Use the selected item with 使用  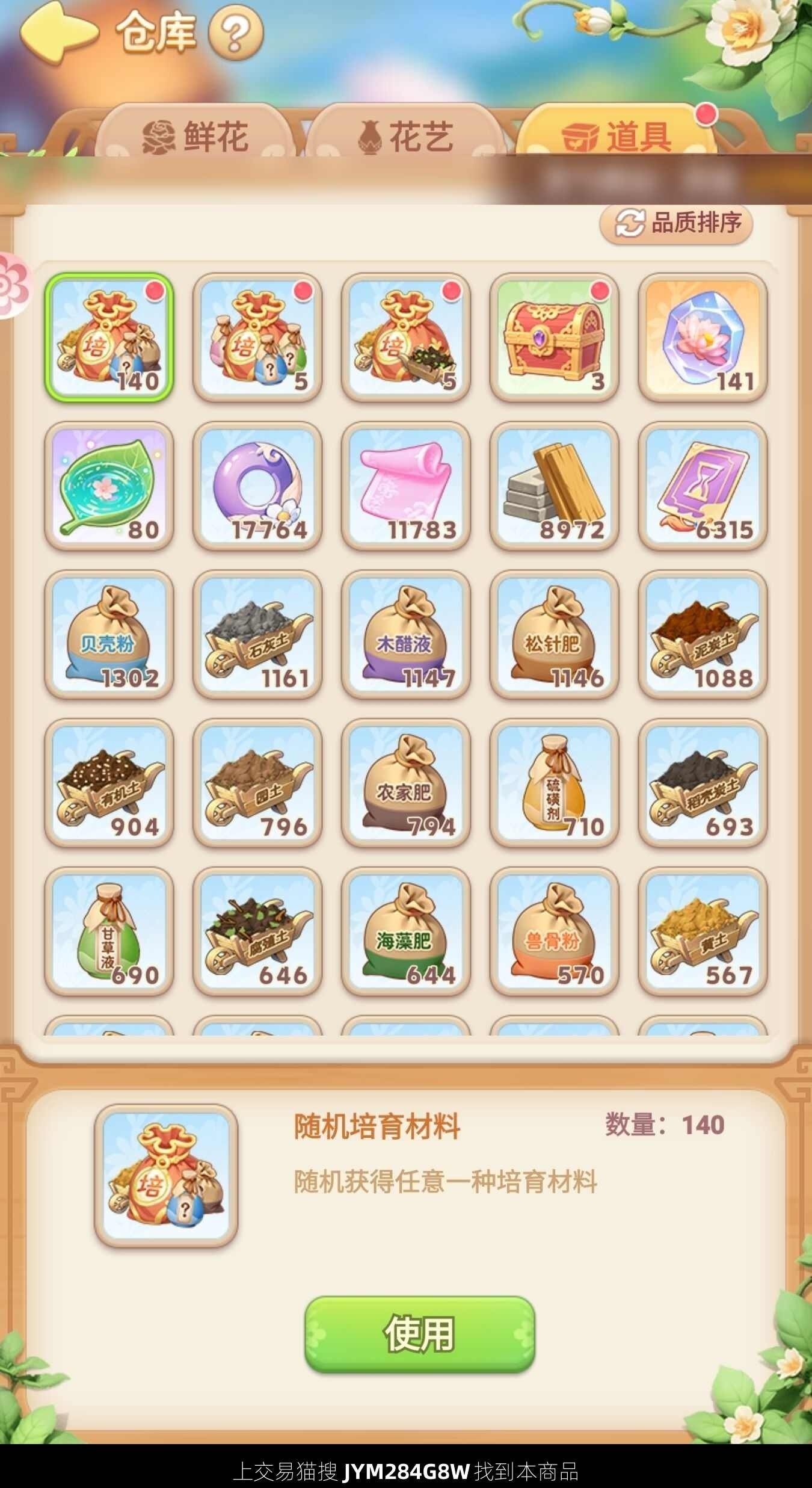[419, 1334]
